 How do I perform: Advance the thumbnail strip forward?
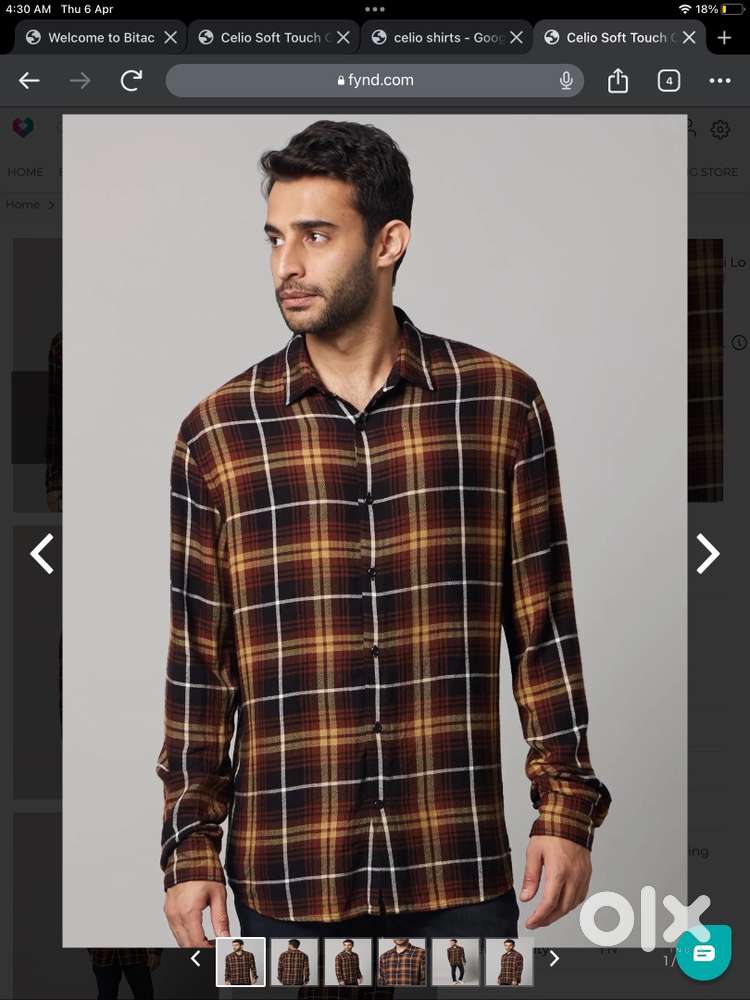click(x=554, y=958)
